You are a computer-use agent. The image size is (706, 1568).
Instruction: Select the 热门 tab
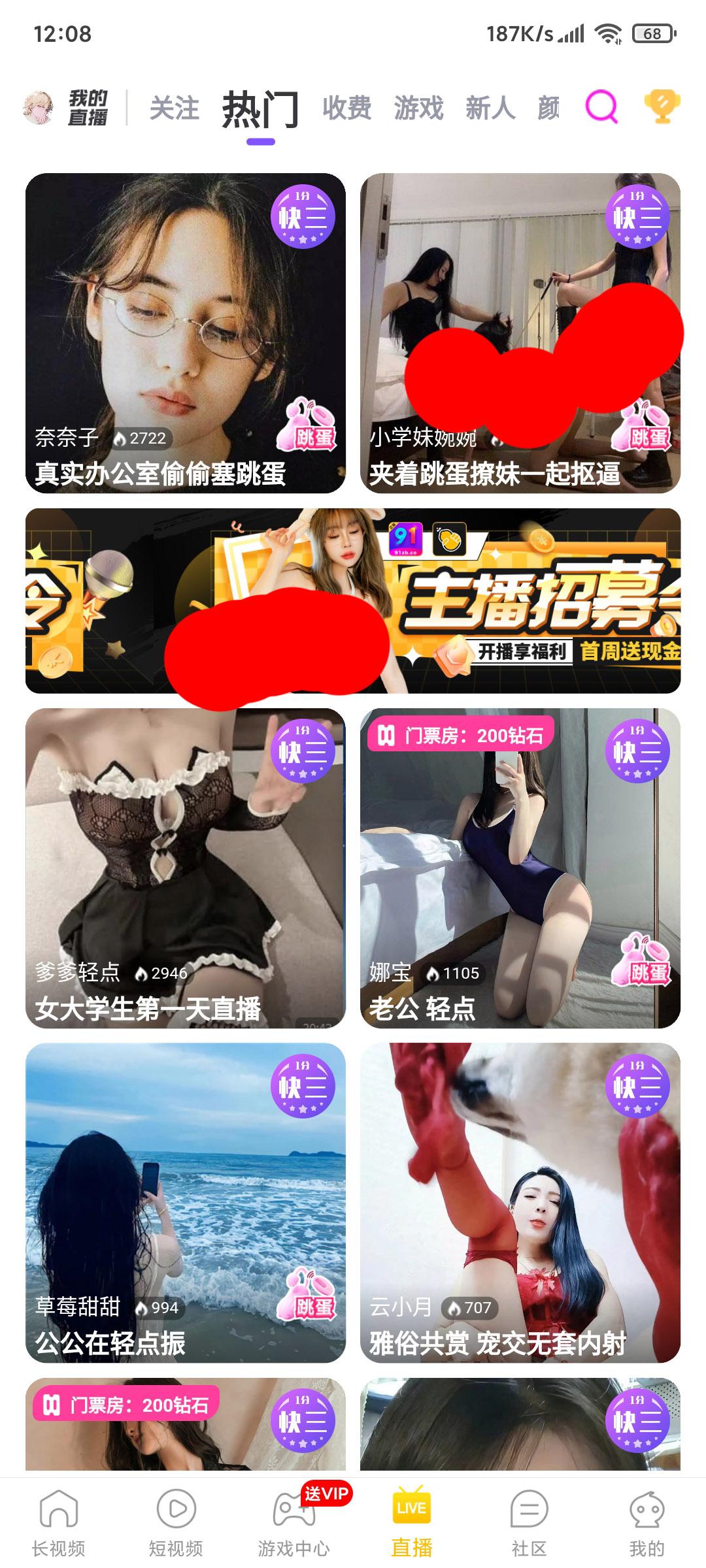point(260,109)
